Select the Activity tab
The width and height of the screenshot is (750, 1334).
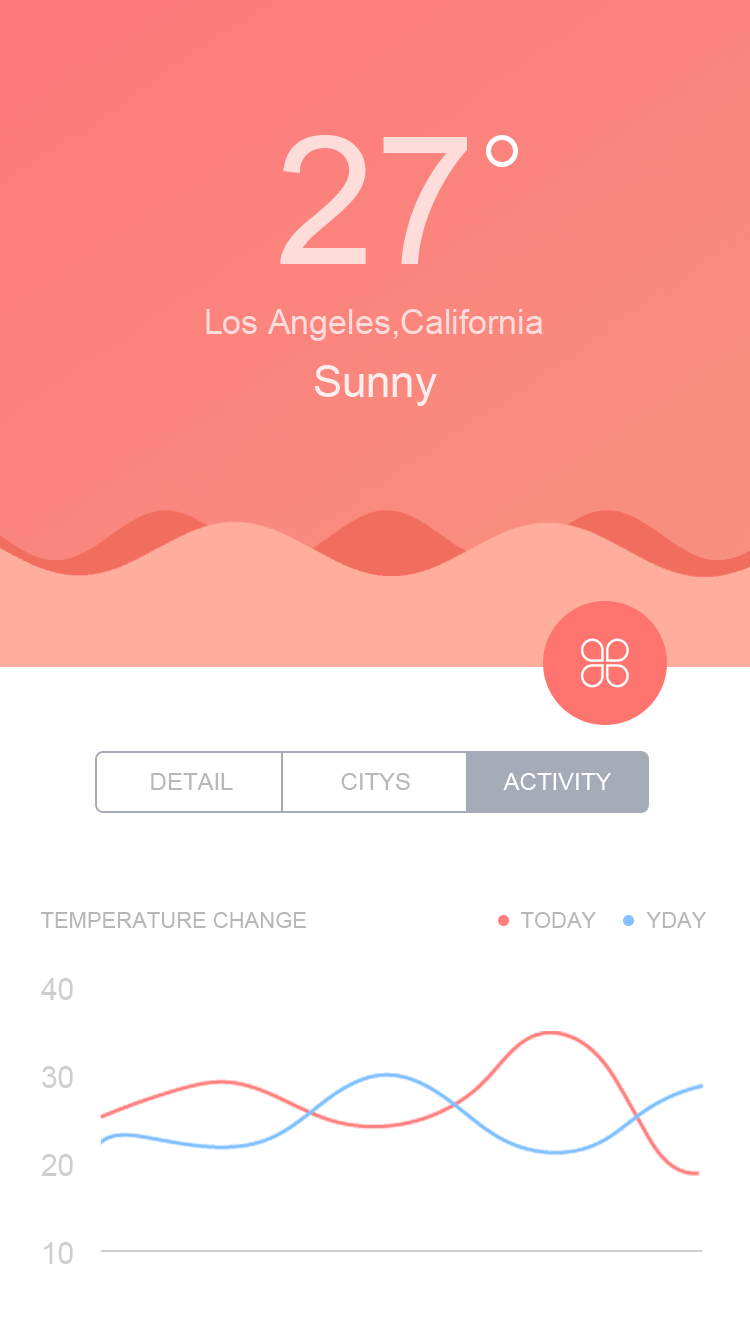557,782
